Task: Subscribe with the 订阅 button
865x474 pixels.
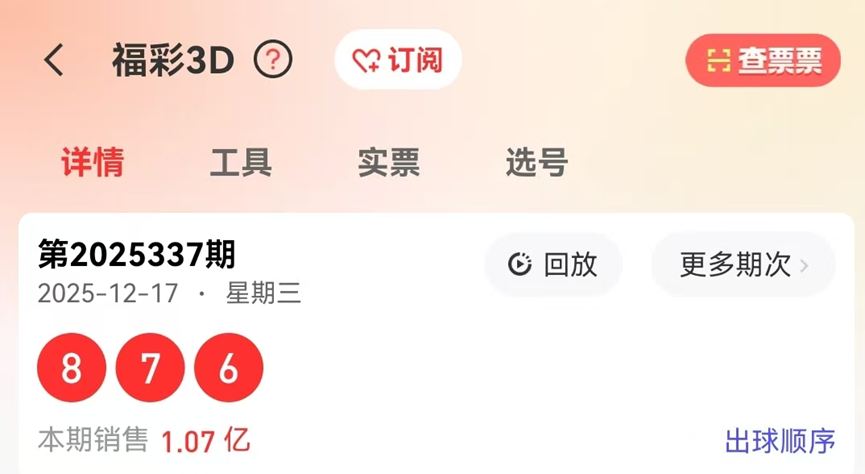Action: point(398,61)
